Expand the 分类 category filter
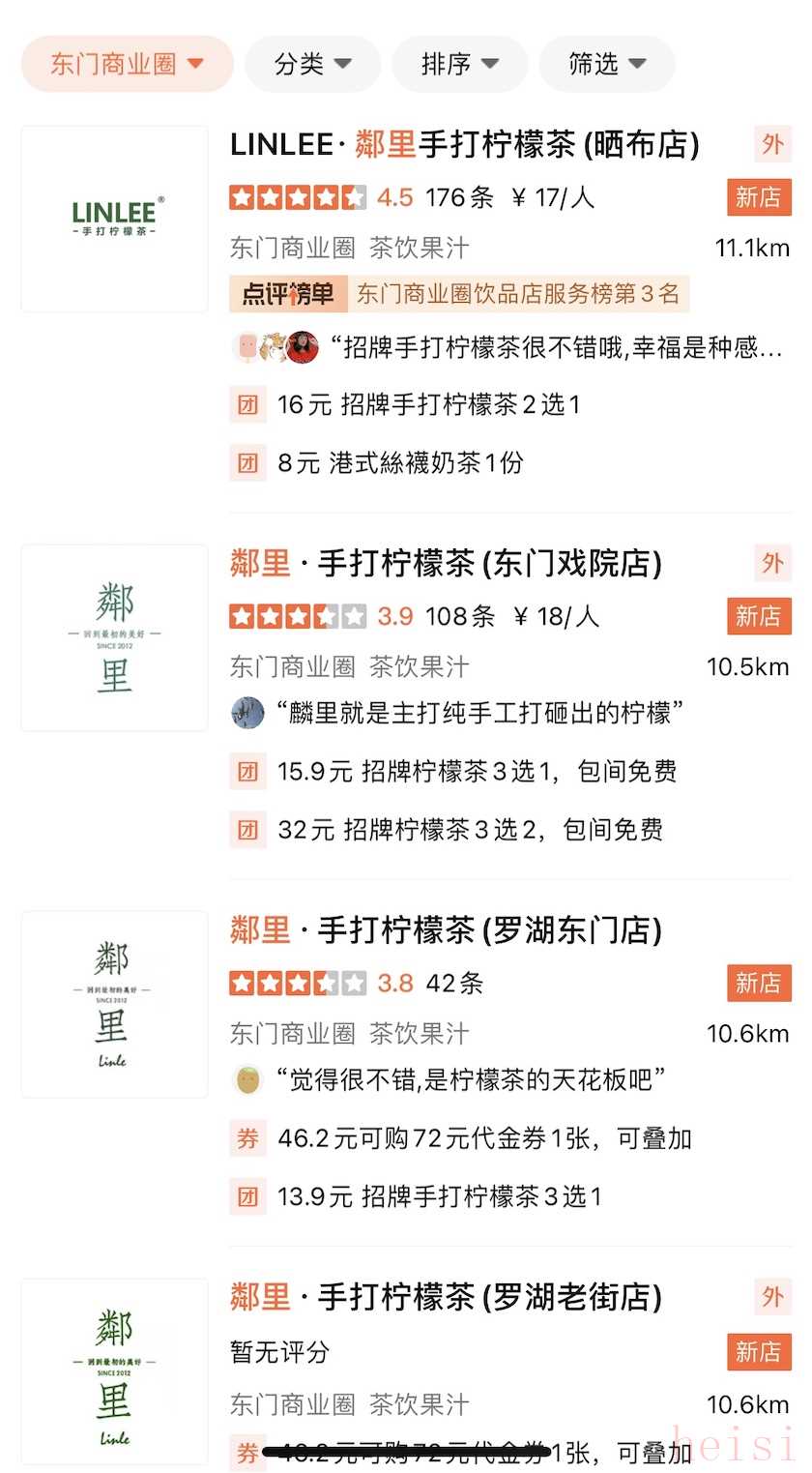 click(312, 64)
